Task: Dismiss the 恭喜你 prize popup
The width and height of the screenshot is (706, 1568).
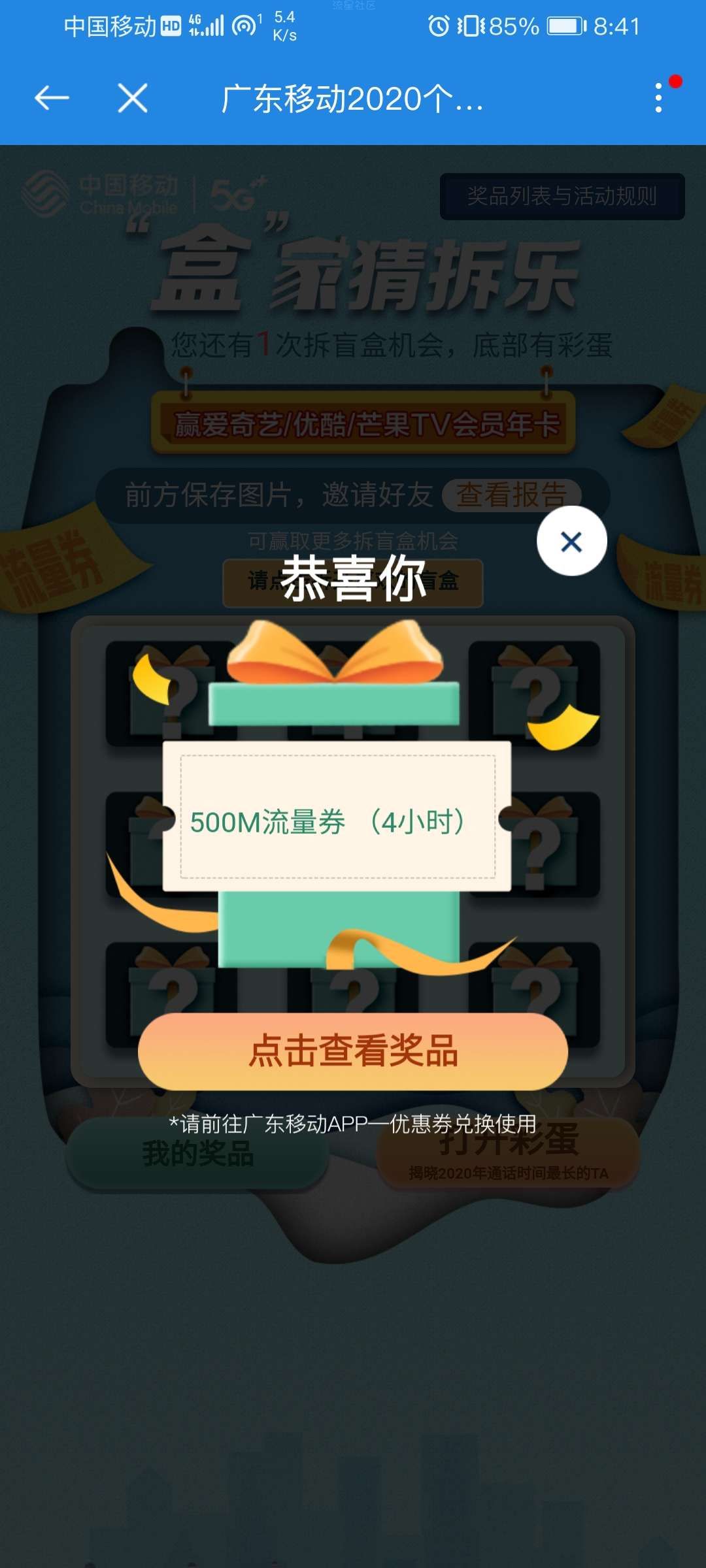Action: point(571,541)
